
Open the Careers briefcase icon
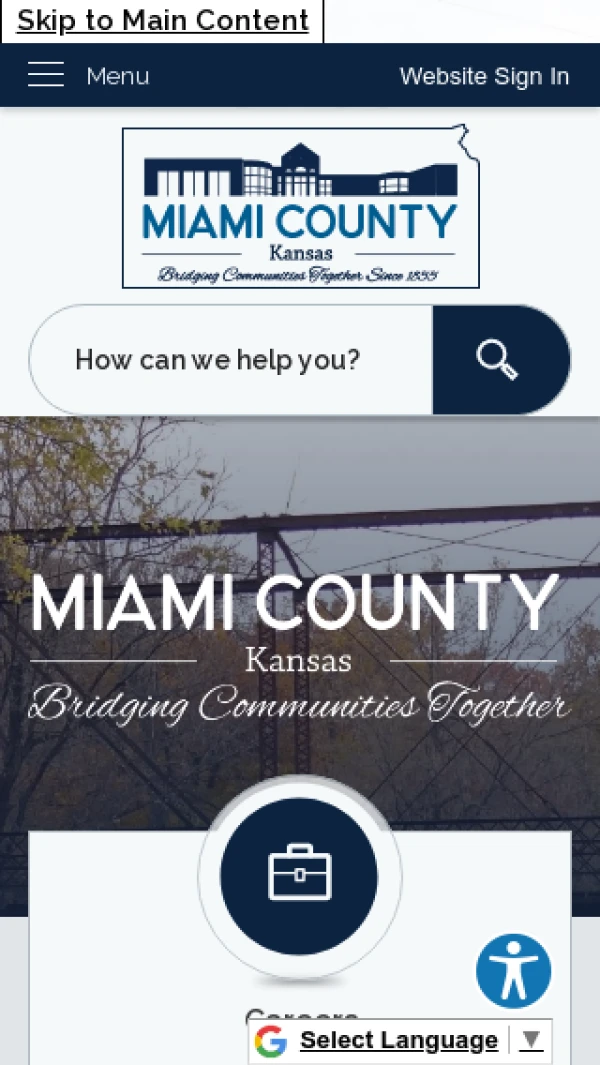pyautogui.click(x=299, y=876)
